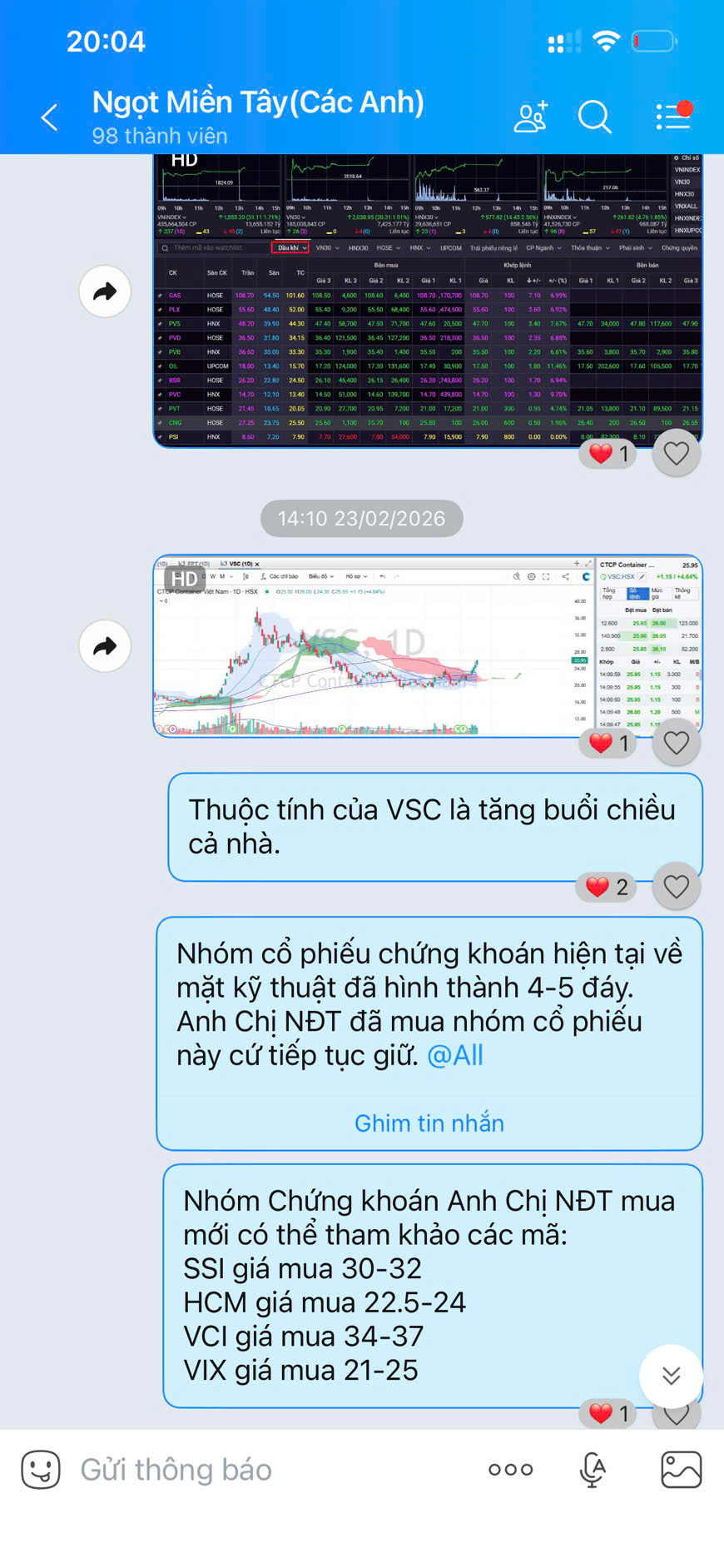The width and height of the screenshot is (724, 1568).
Task: Add members to the group
Action: 530,117
